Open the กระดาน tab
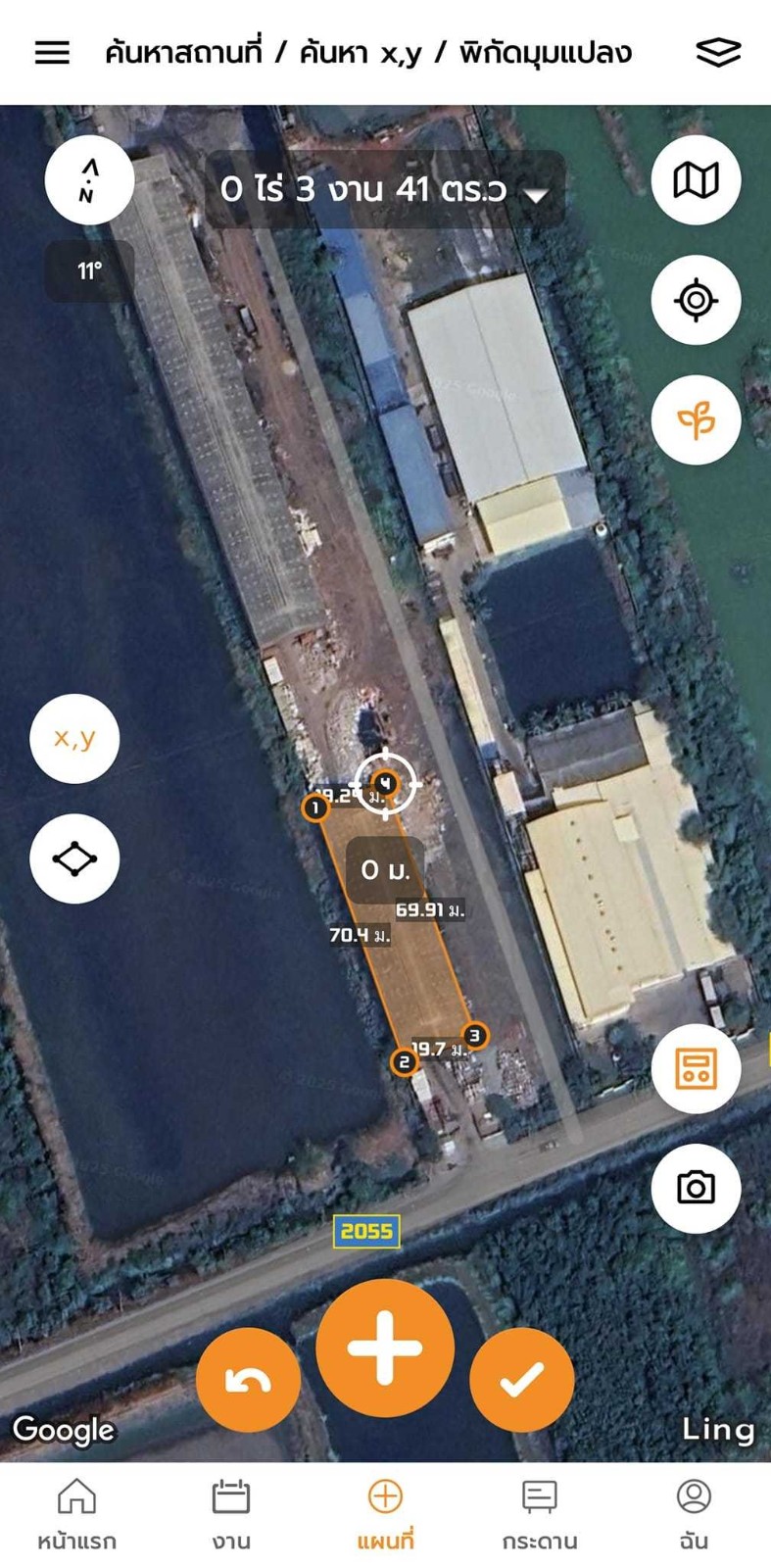 pos(540,1514)
